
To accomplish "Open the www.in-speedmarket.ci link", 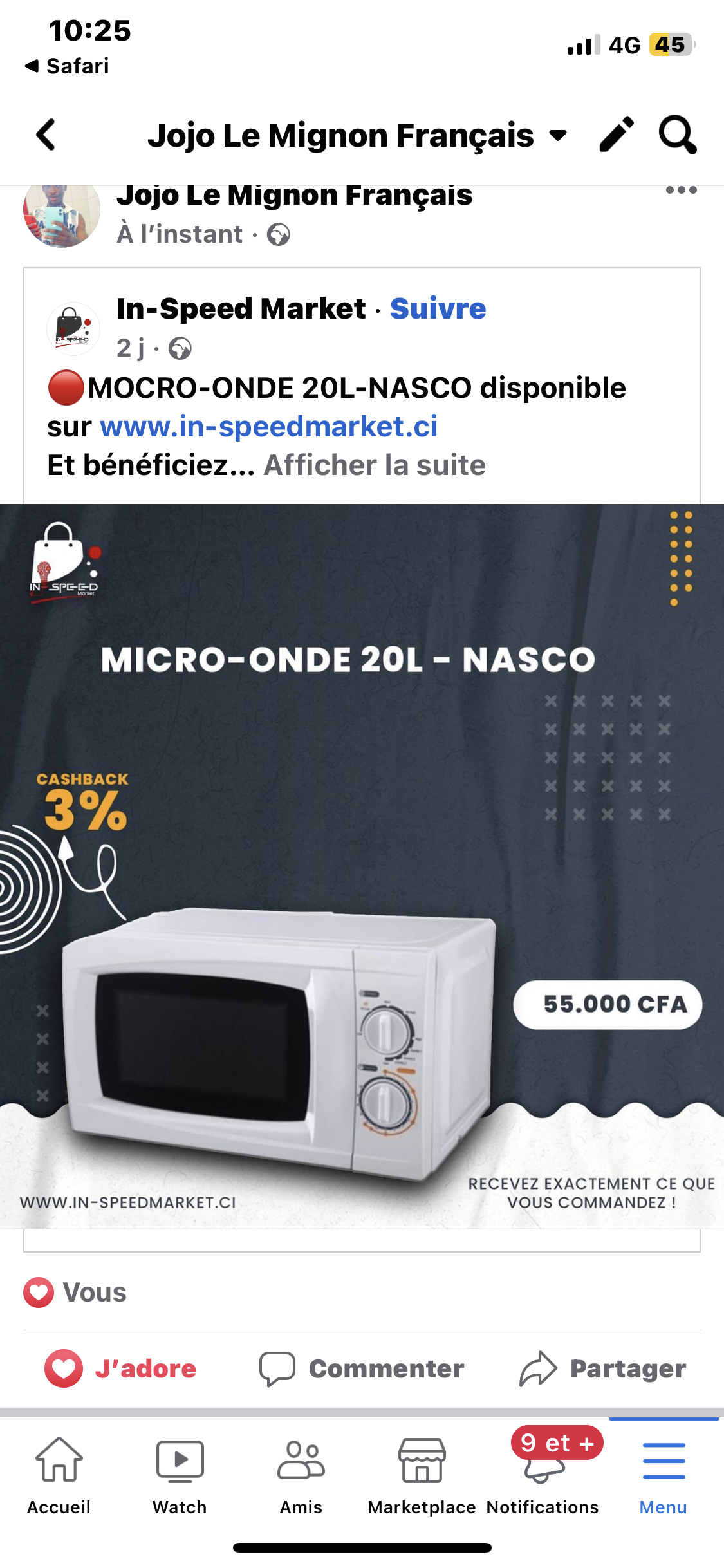I will pyautogui.click(x=268, y=427).
